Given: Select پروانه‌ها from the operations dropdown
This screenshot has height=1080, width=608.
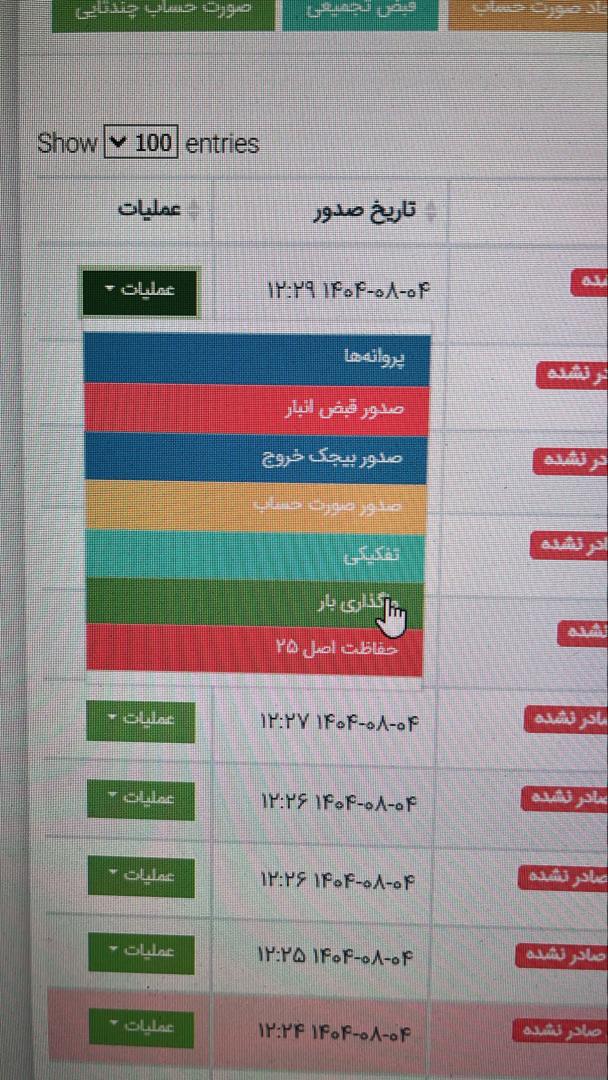Looking at the screenshot, I should click(256, 357).
